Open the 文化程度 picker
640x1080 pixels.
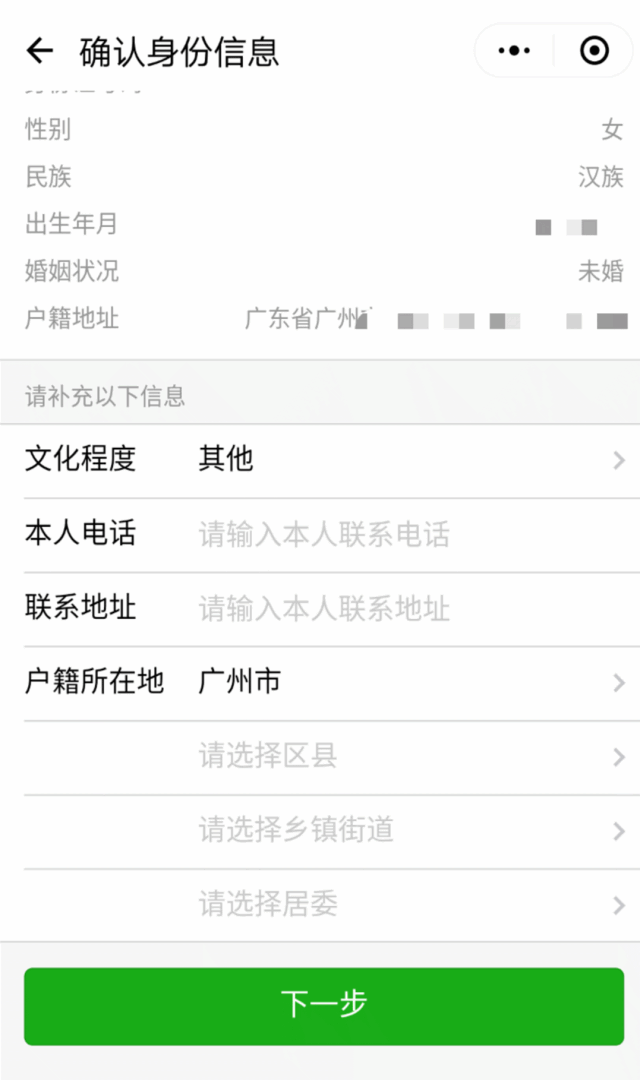(331, 460)
